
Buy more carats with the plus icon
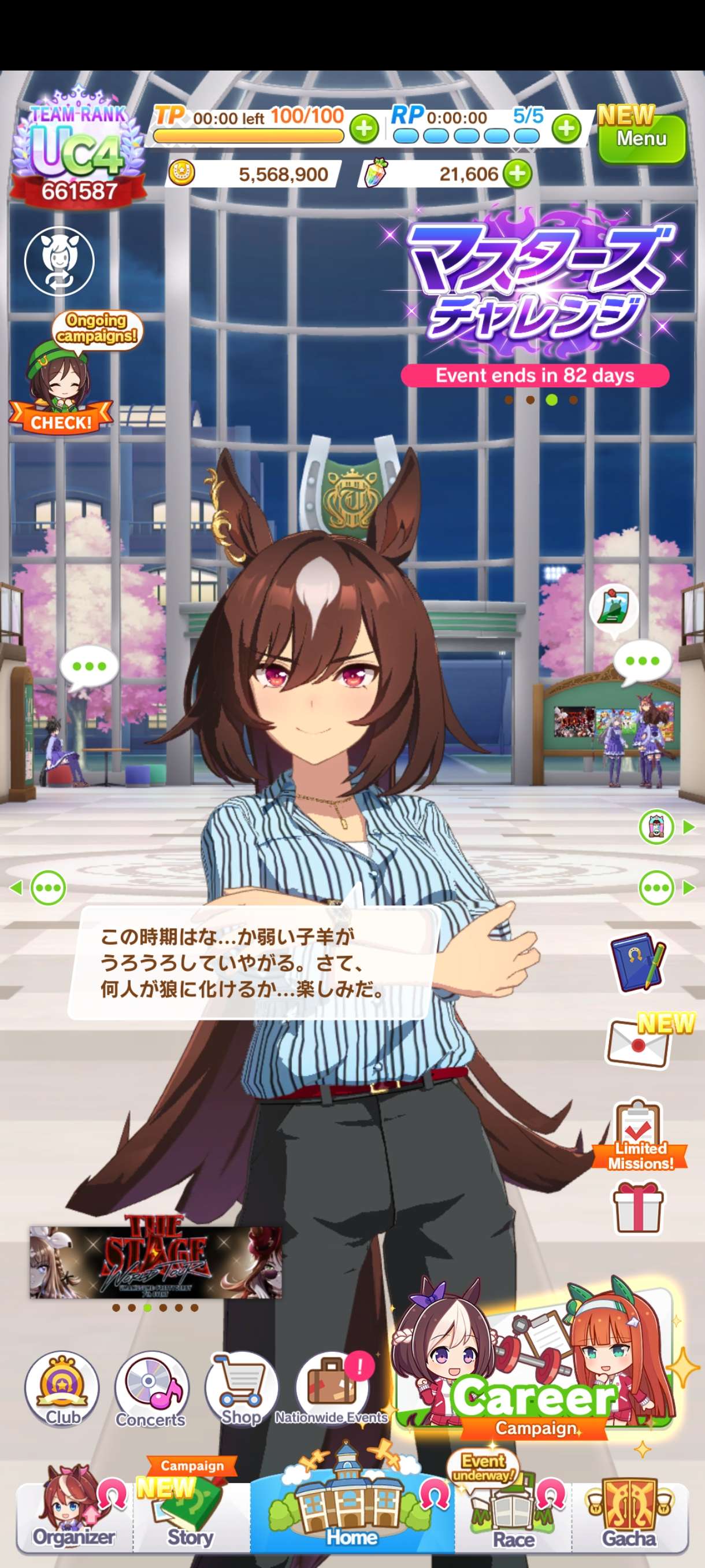[517, 174]
